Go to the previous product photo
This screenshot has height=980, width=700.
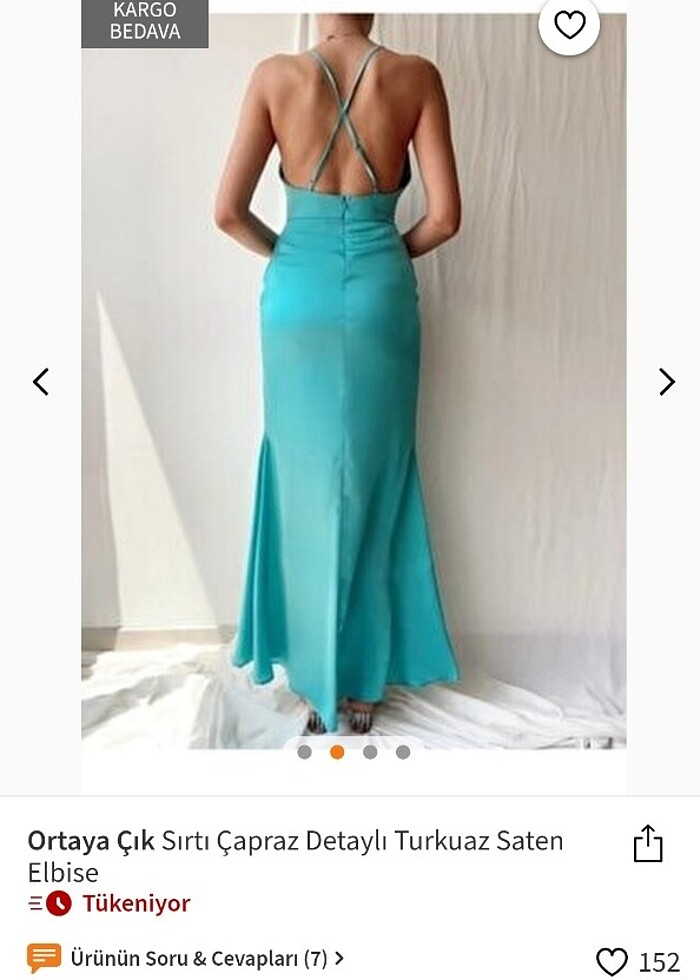[x=41, y=382]
